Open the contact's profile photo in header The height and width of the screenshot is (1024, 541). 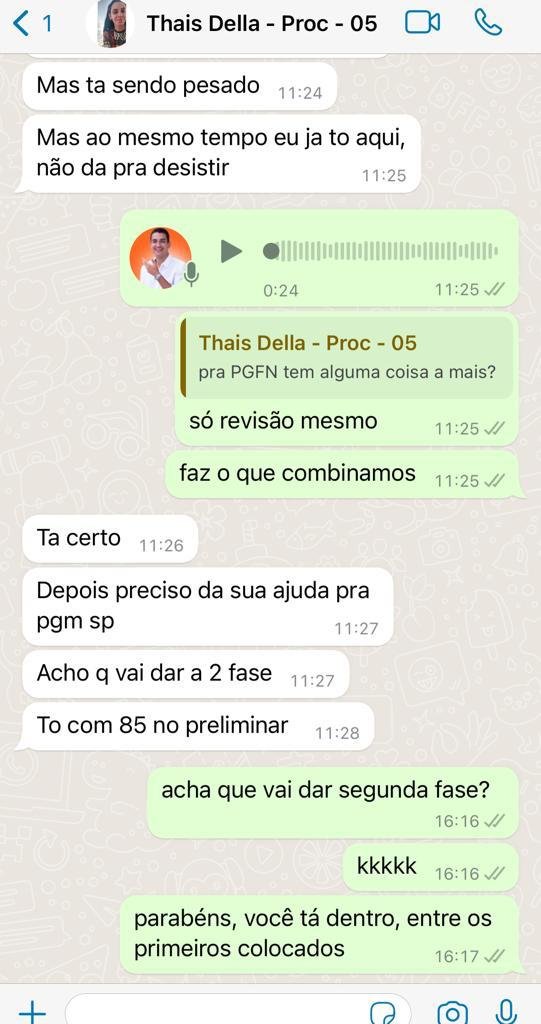pos(110,24)
